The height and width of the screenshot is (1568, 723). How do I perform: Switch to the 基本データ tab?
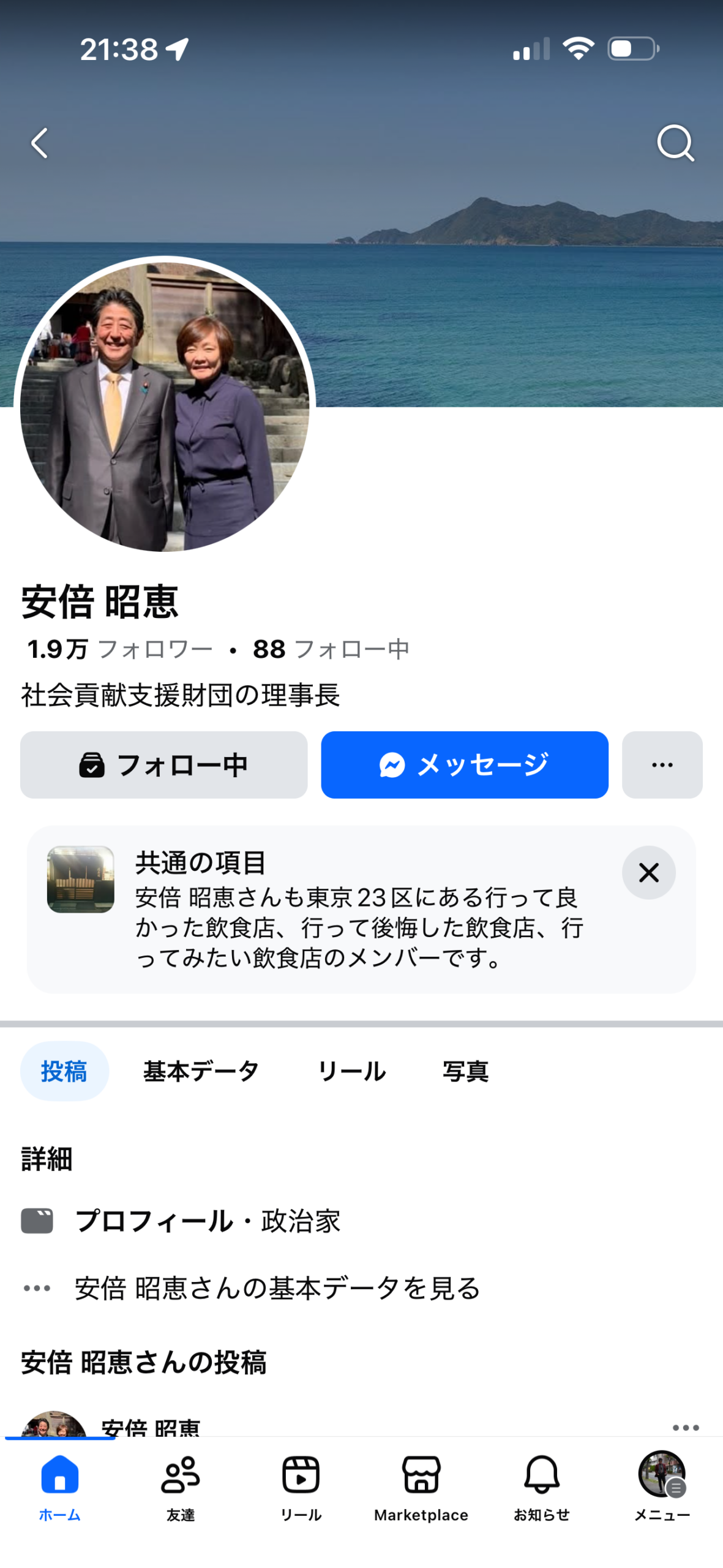[201, 1071]
